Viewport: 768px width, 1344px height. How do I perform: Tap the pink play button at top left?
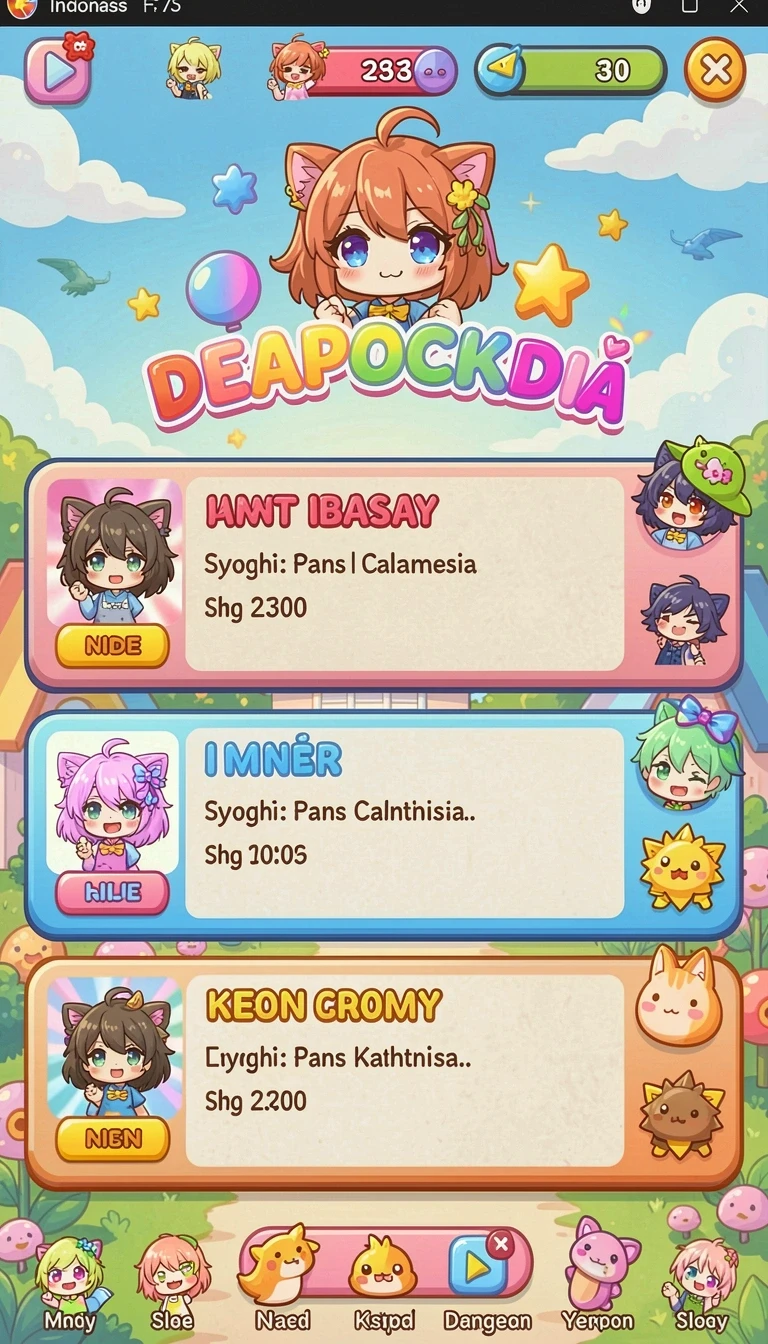(57, 71)
